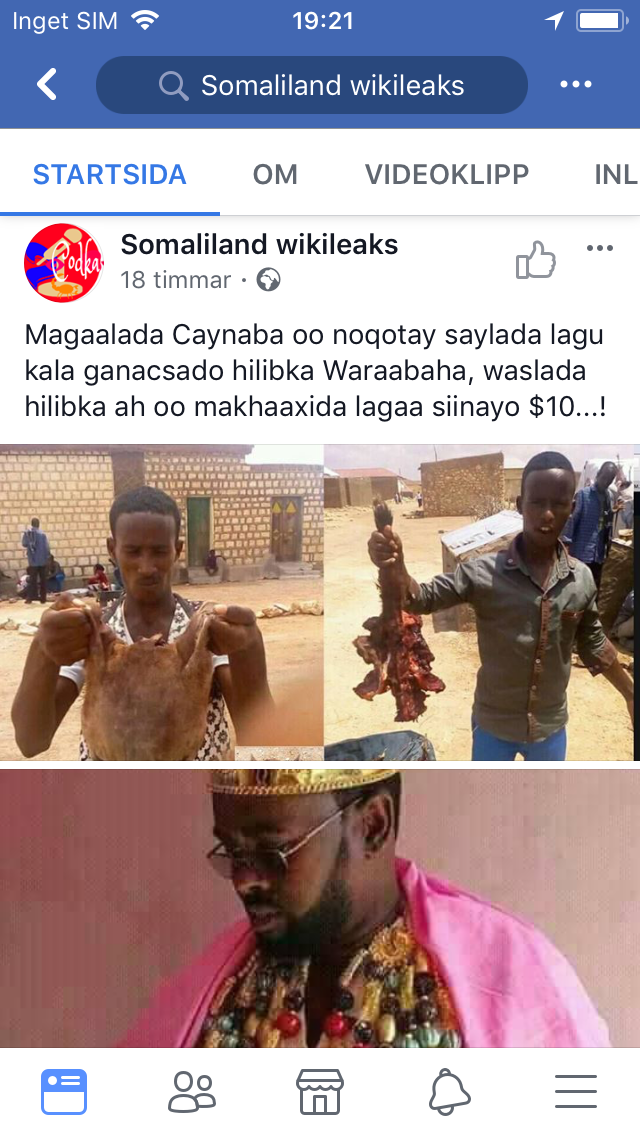Open the notifications bell
The image size is (640, 1136).
tap(449, 1091)
